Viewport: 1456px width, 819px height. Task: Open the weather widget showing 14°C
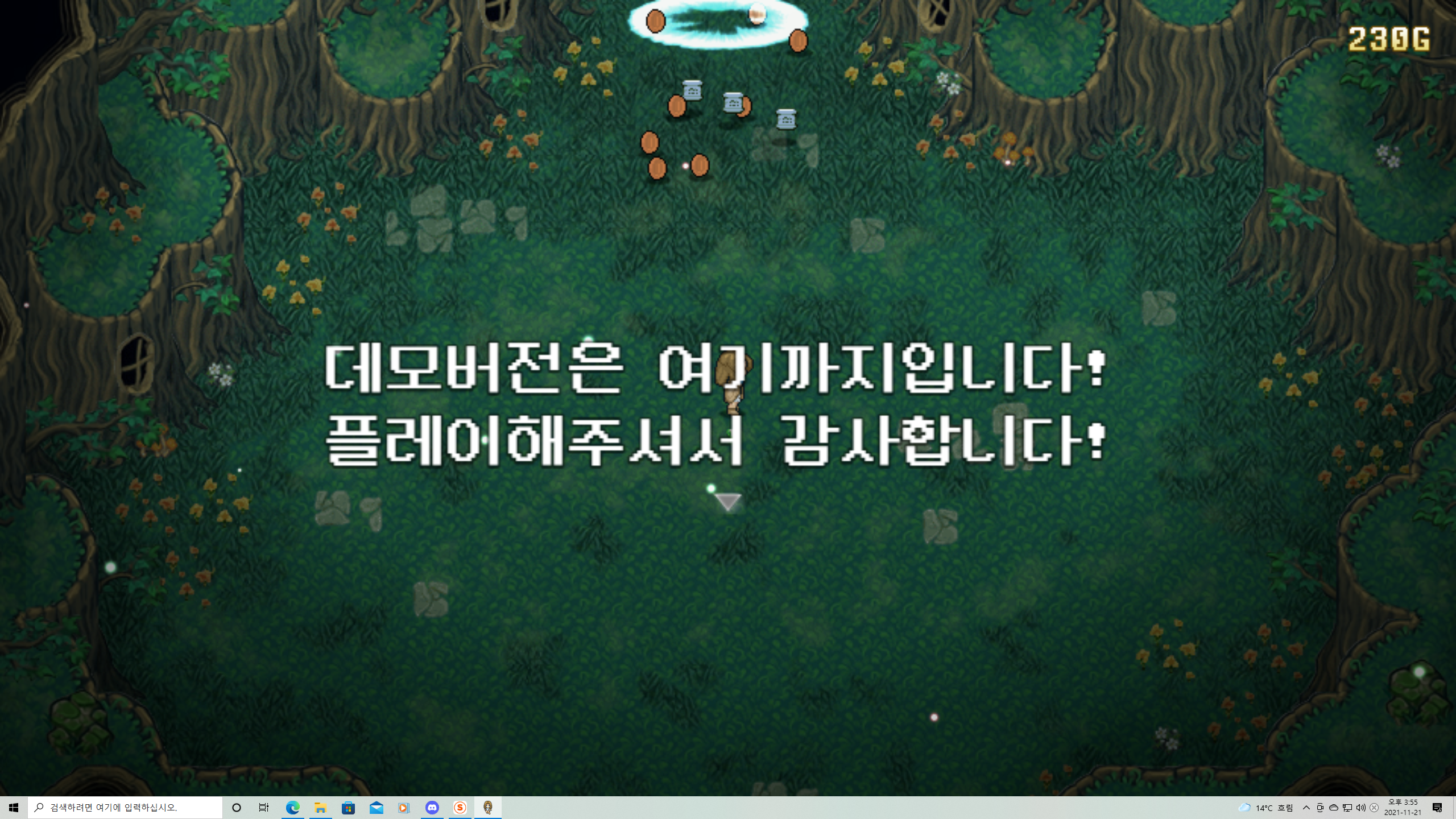1265,808
